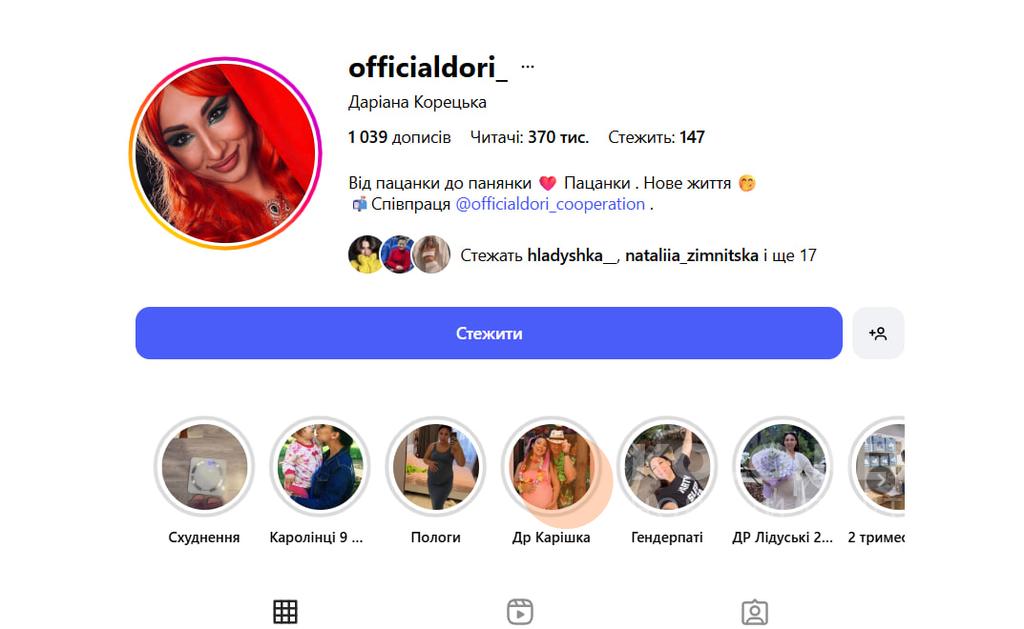Screen dimensions: 1024x629
Task: Open the Др Карішка highlight
Action: point(551,467)
